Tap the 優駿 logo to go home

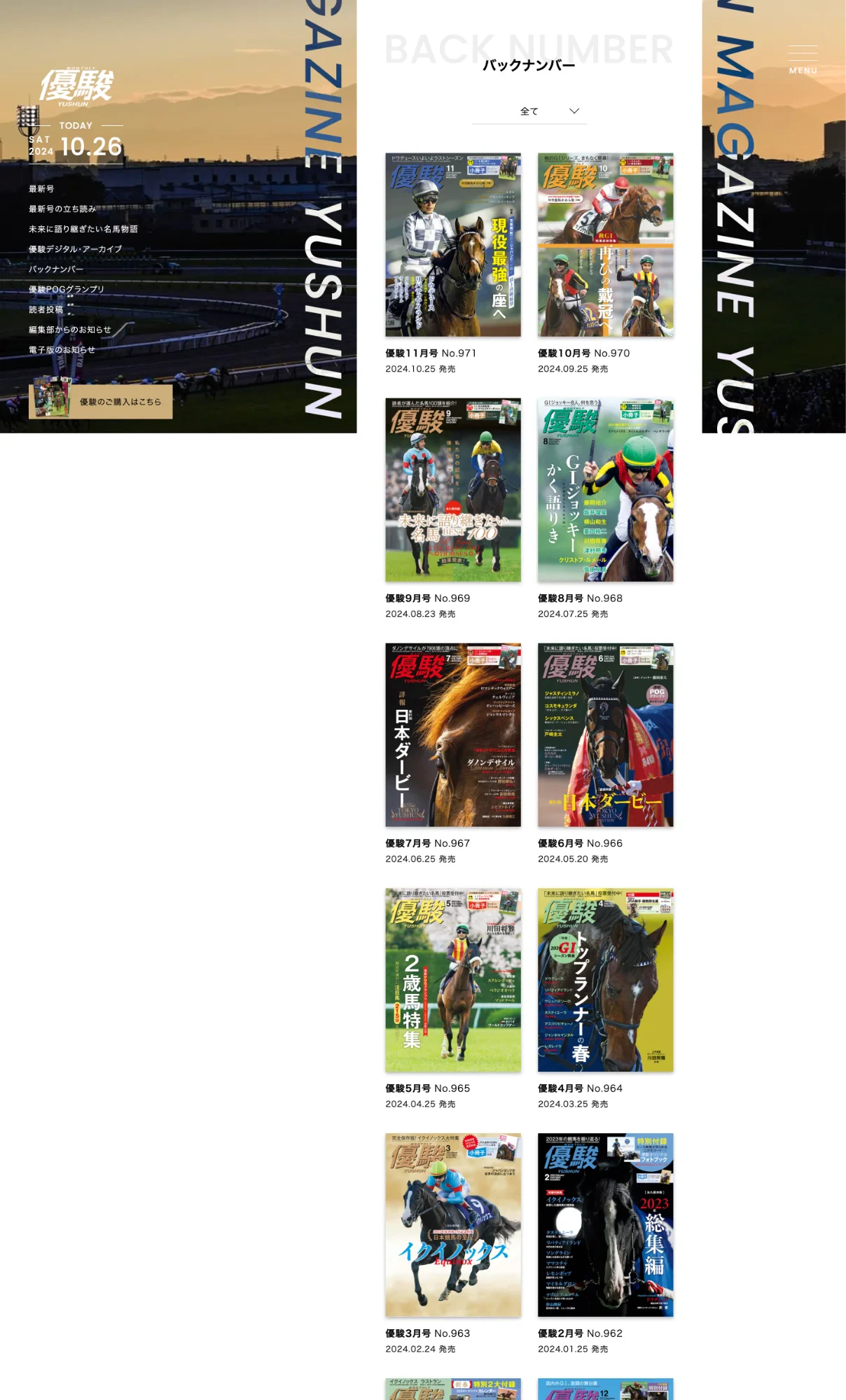click(x=76, y=87)
